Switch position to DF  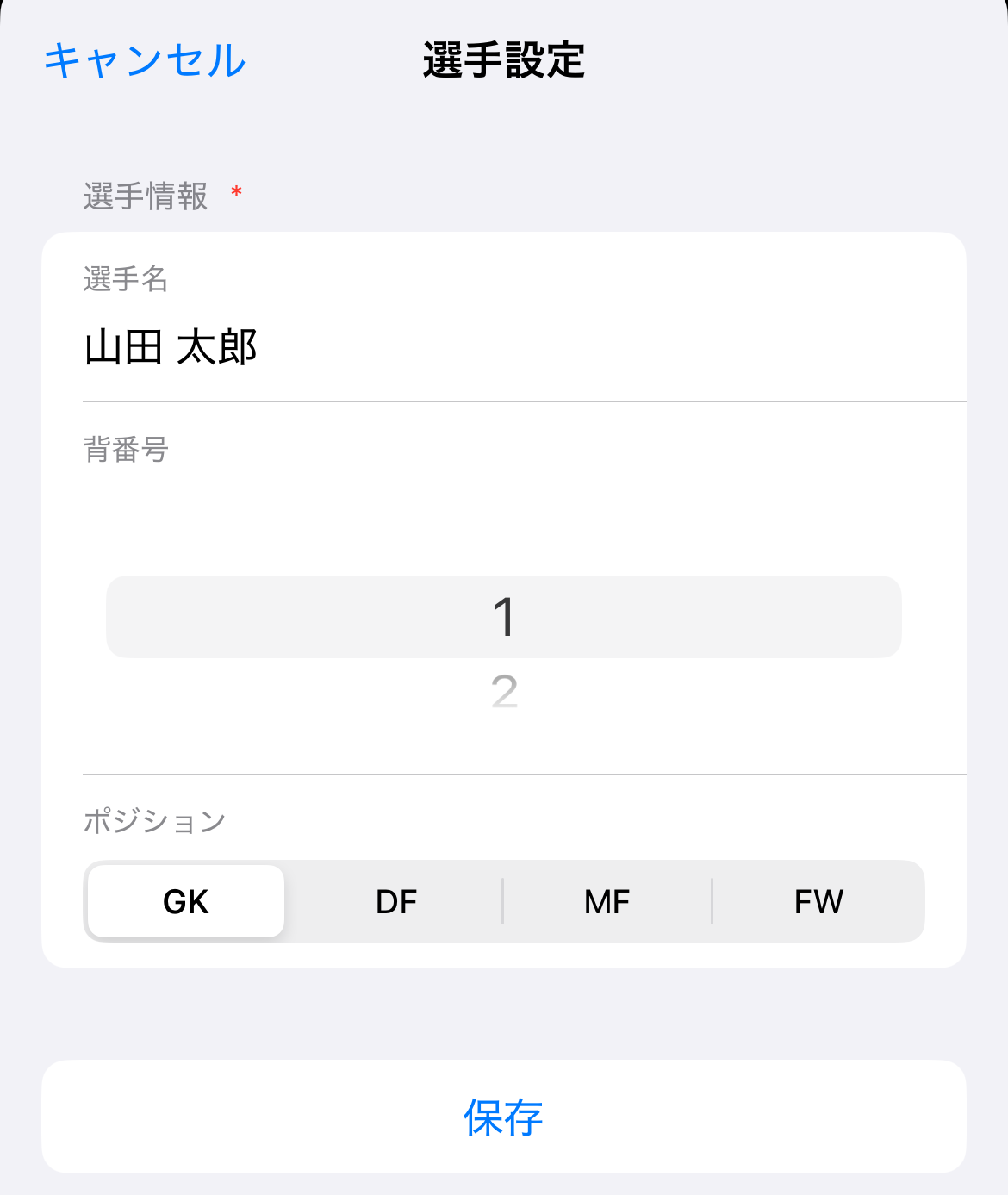(x=396, y=901)
